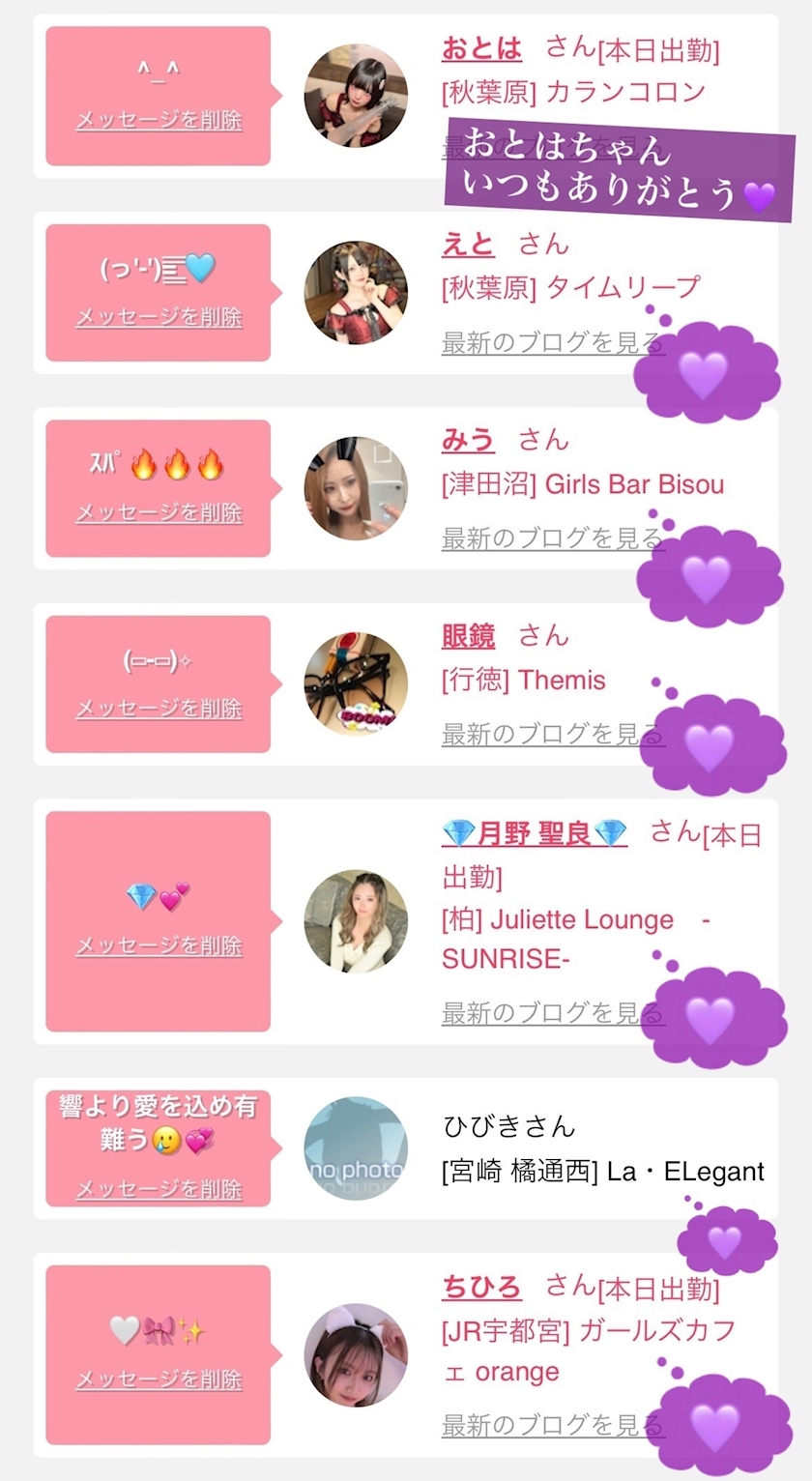Open みう's profile name link
812x1481 pixels.
pos(468,441)
